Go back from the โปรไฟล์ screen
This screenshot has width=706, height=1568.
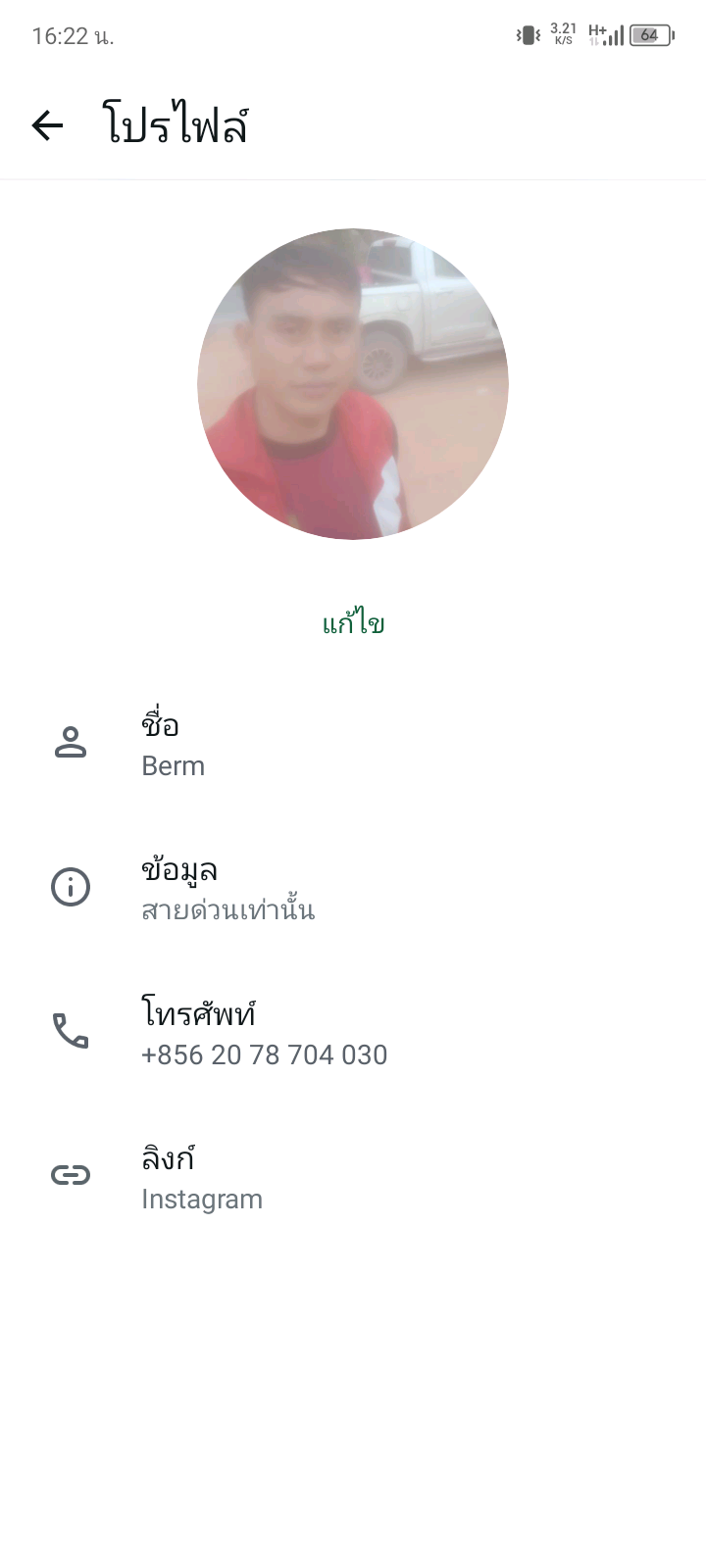pyautogui.click(x=47, y=125)
